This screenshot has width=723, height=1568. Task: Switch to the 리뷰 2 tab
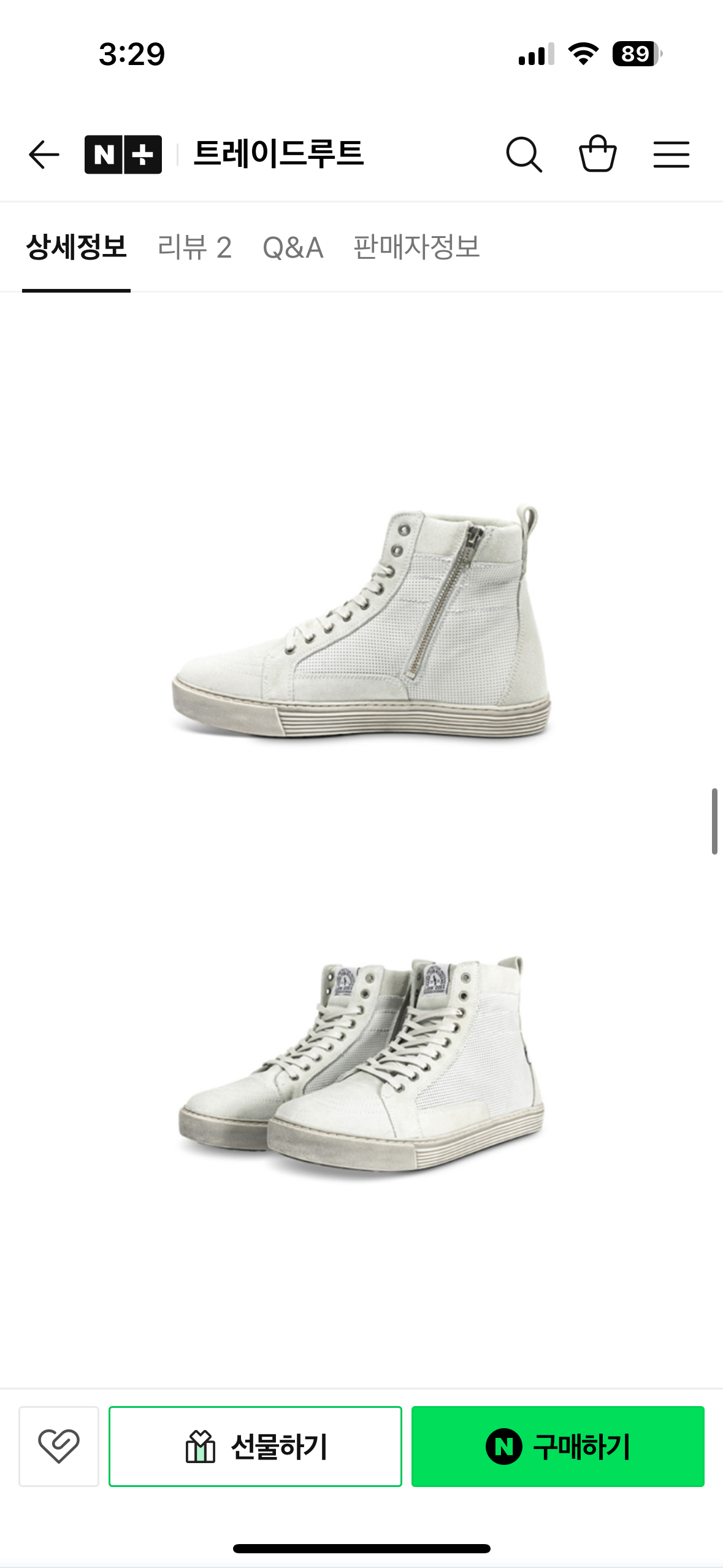click(x=194, y=247)
